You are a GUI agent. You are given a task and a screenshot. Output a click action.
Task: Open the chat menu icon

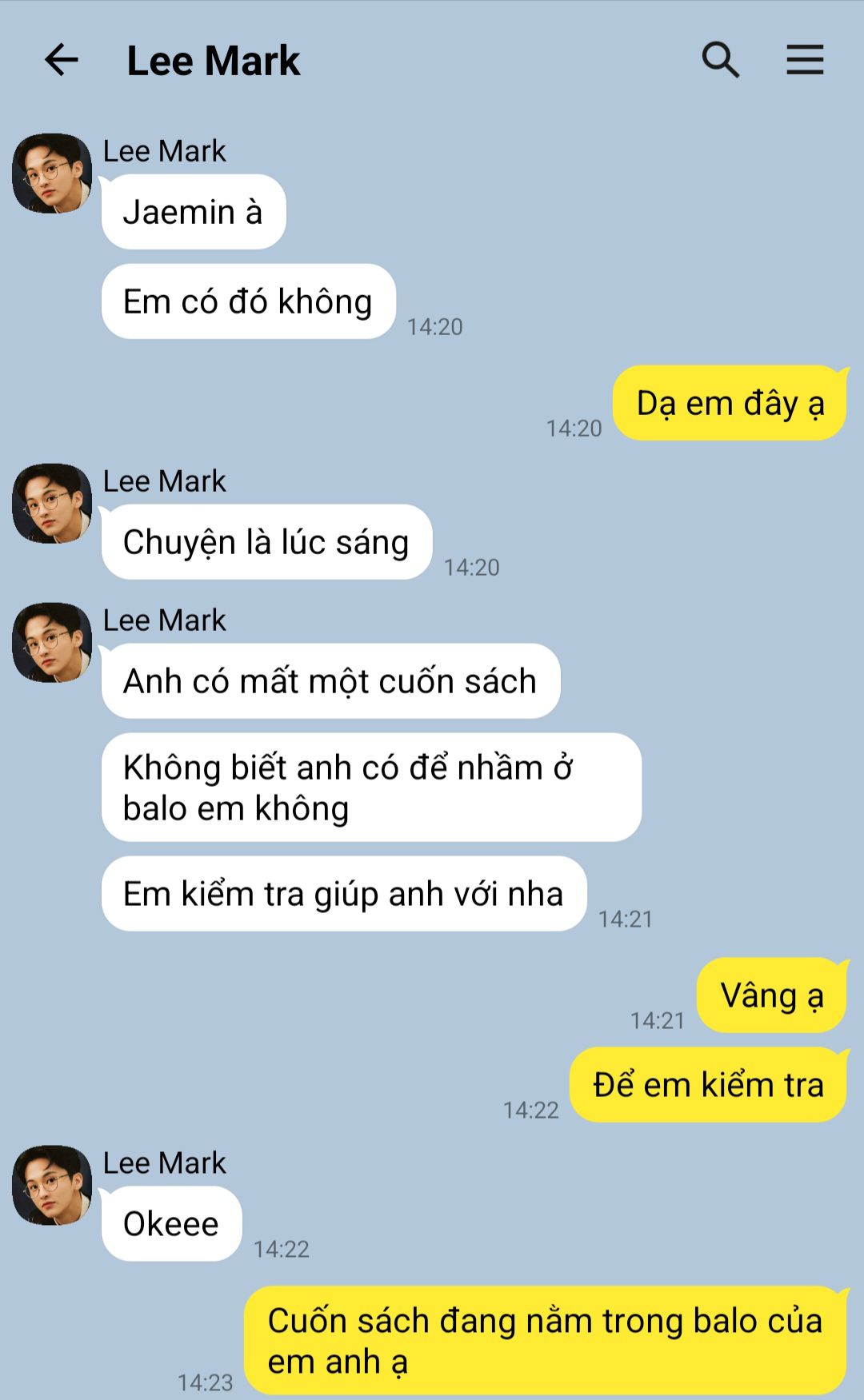[x=804, y=60]
